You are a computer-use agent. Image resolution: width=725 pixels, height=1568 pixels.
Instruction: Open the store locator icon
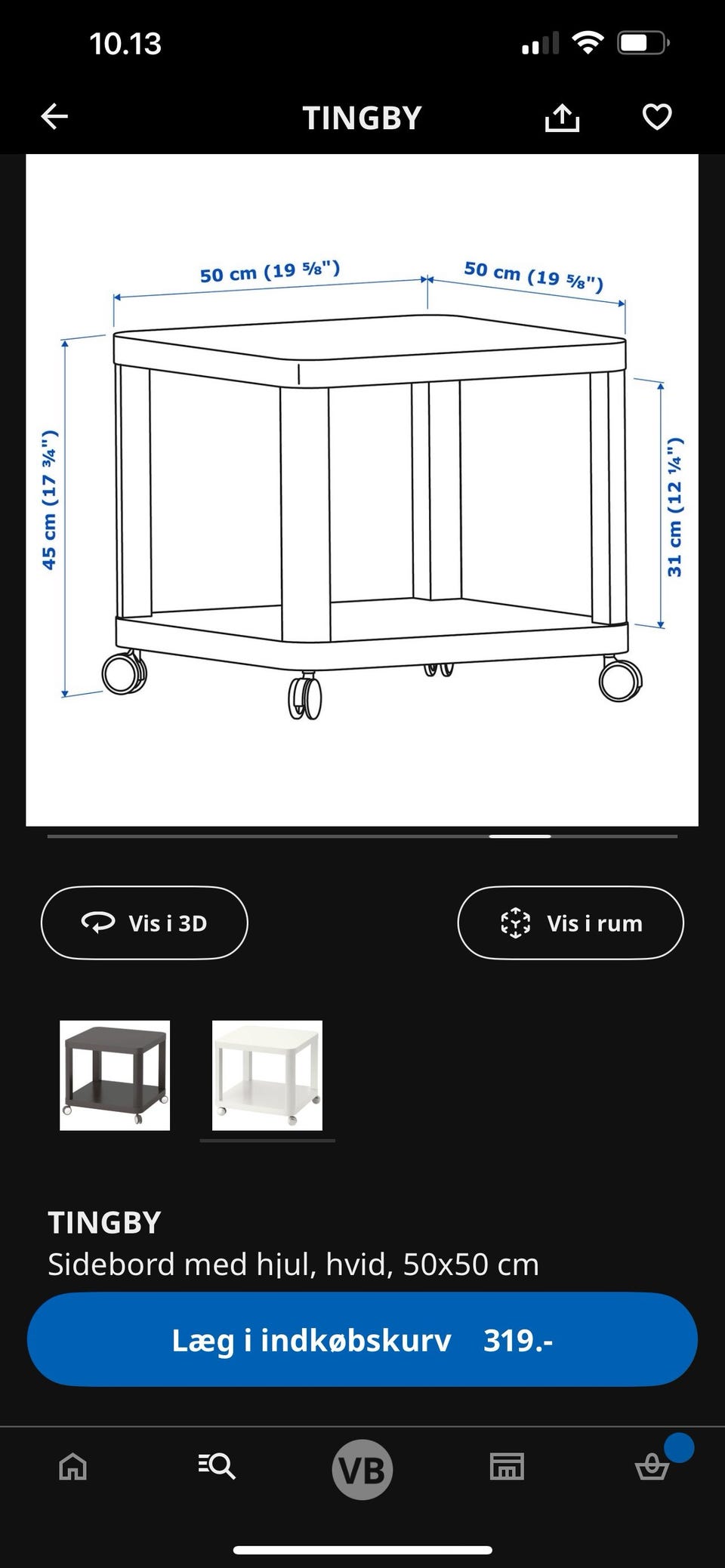pos(507,1468)
